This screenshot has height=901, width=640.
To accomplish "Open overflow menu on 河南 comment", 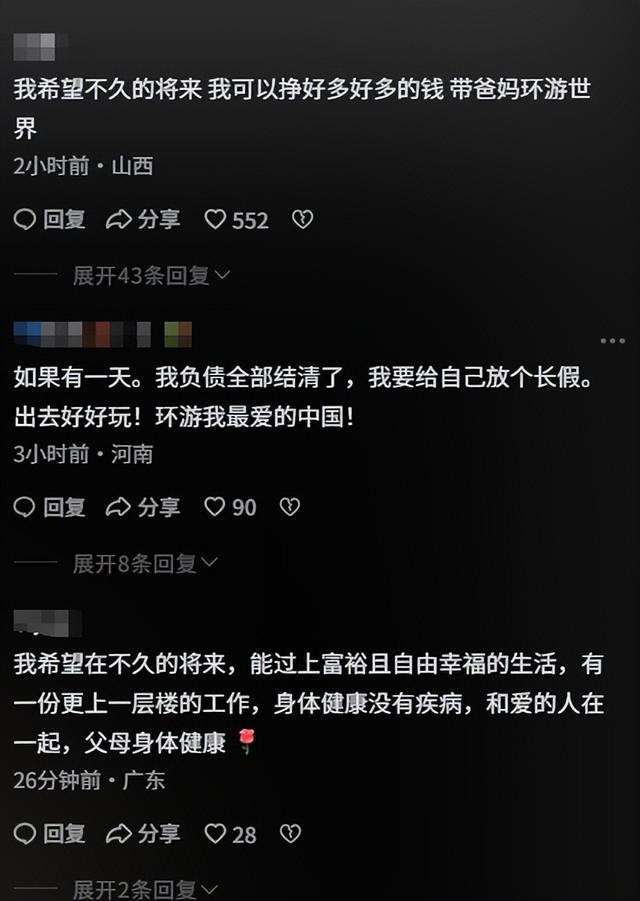I will 612,341.
